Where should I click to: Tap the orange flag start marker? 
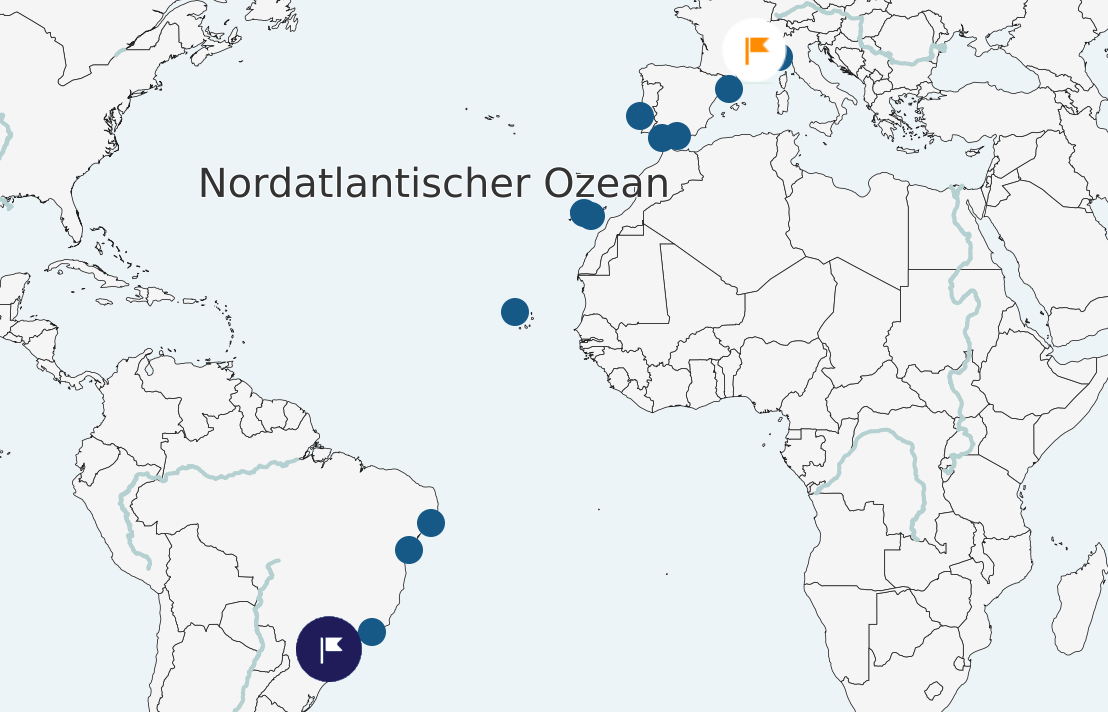[754, 49]
